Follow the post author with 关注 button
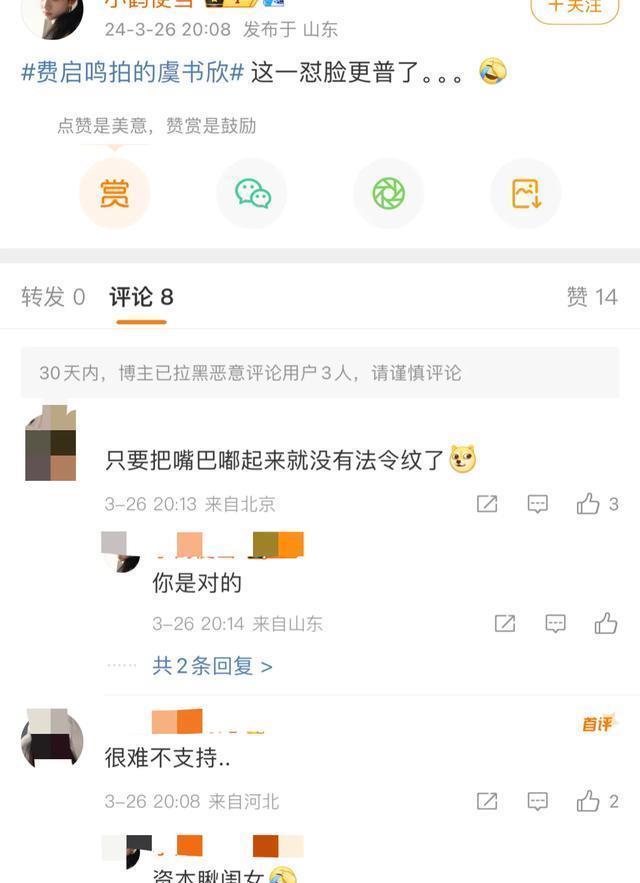The height and width of the screenshot is (883, 640). point(576,7)
